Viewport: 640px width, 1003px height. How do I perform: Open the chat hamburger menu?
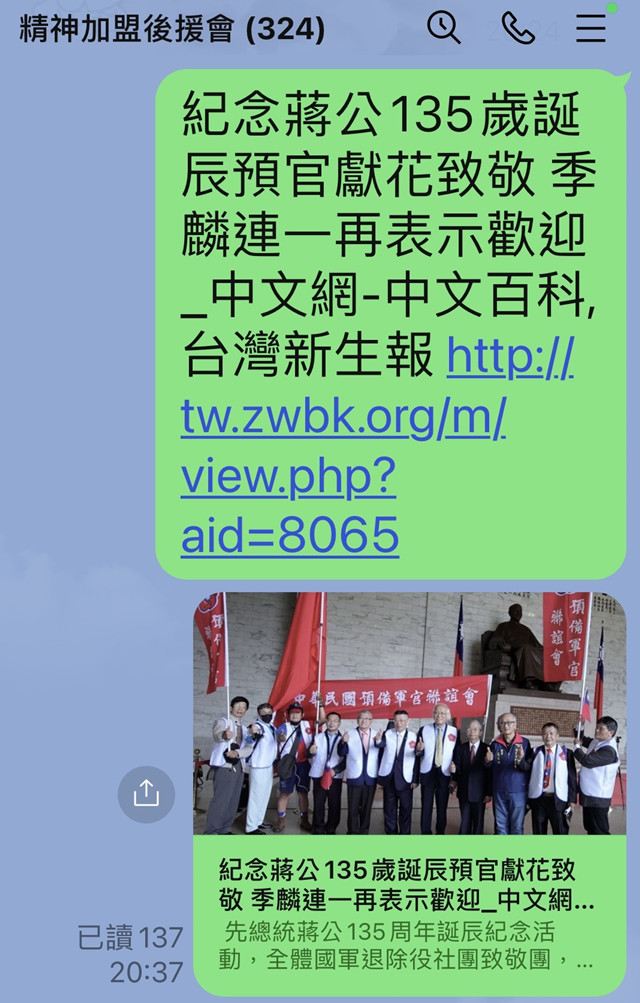click(x=590, y=28)
